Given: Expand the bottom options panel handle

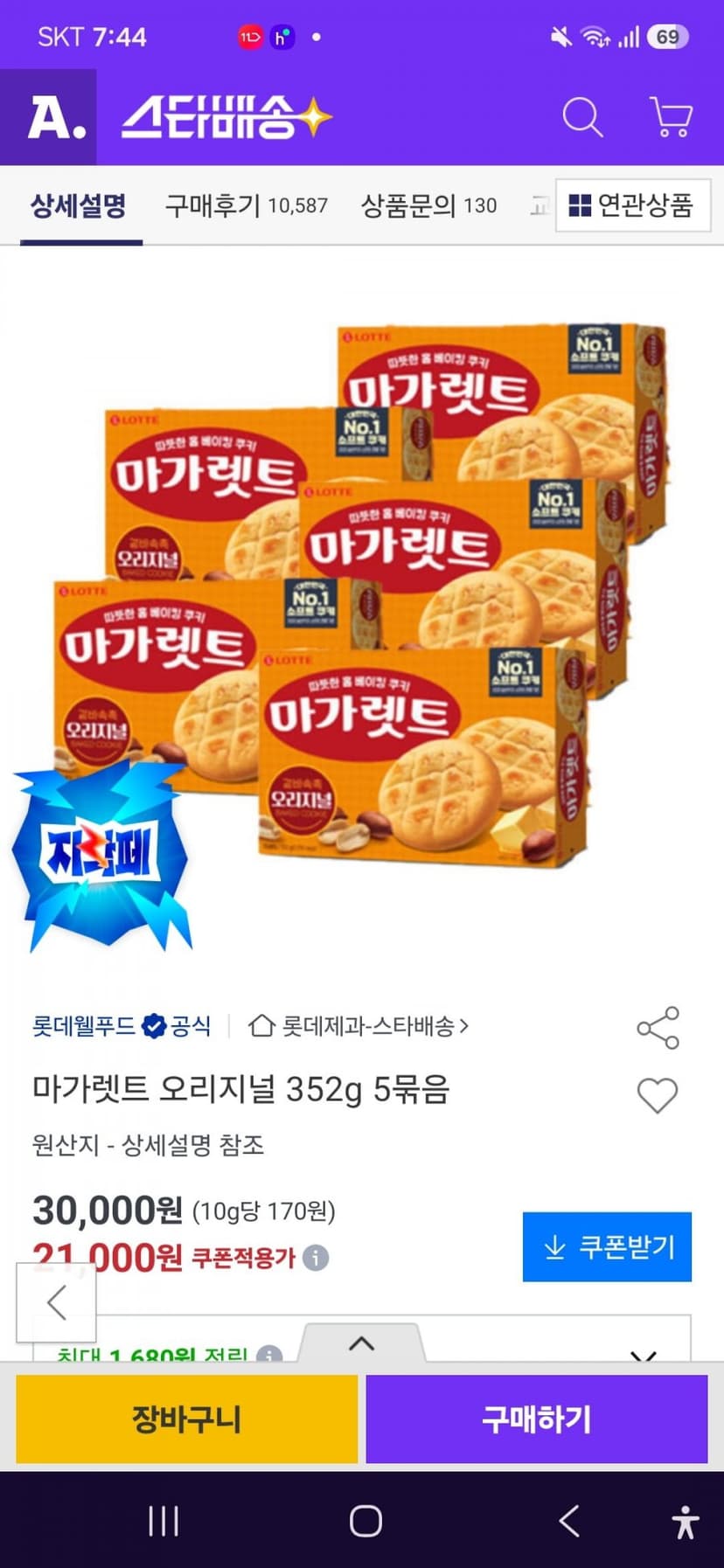Looking at the screenshot, I should tap(361, 1343).
